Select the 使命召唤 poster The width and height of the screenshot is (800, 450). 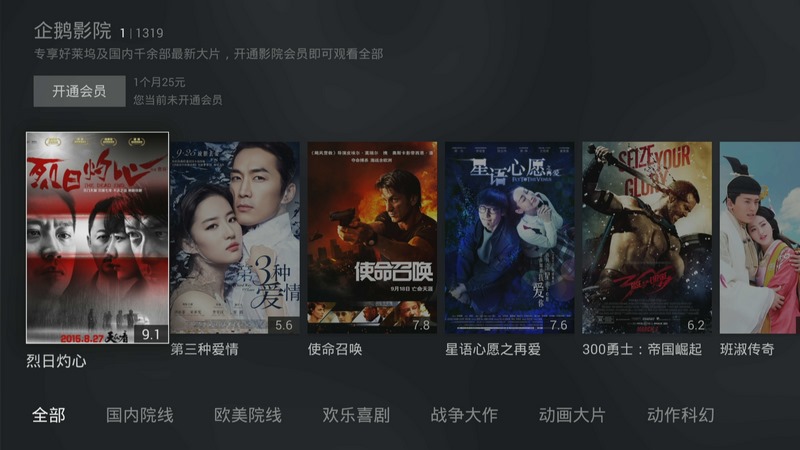371,237
